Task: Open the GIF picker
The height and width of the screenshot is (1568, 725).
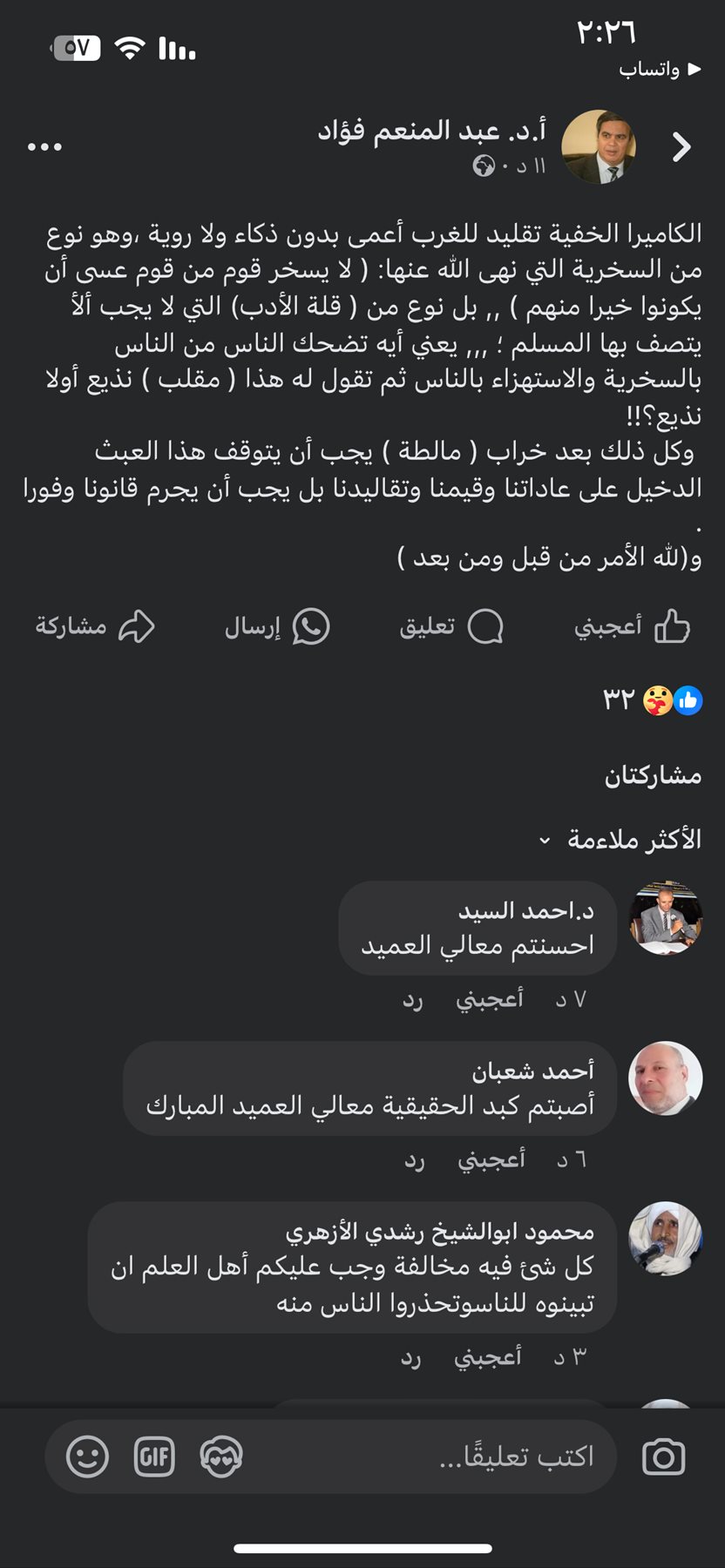Action: point(154,1456)
